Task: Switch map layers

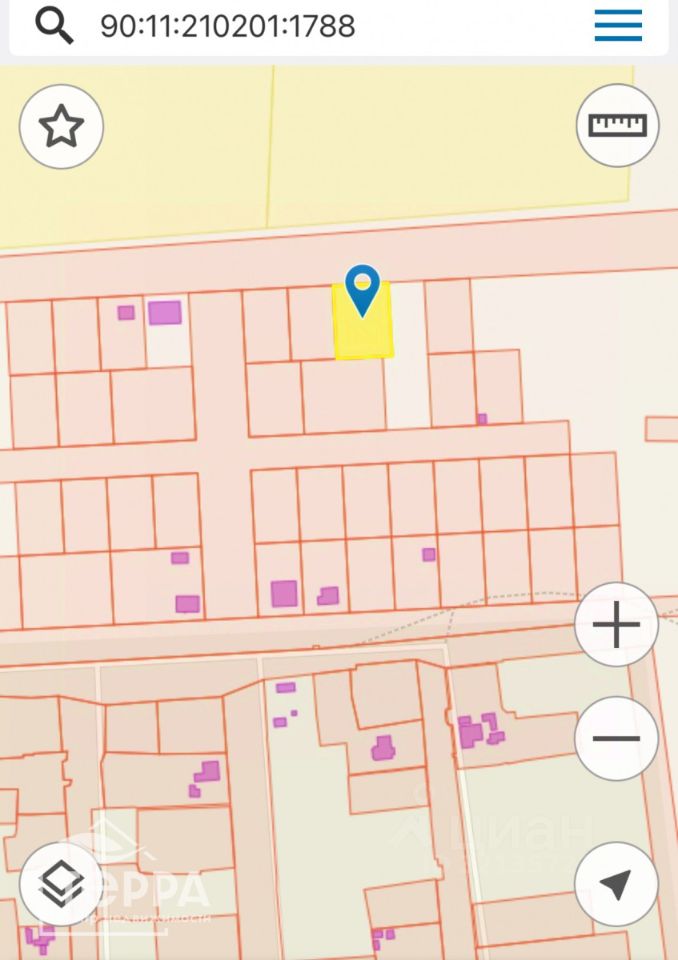Action: tap(61, 883)
